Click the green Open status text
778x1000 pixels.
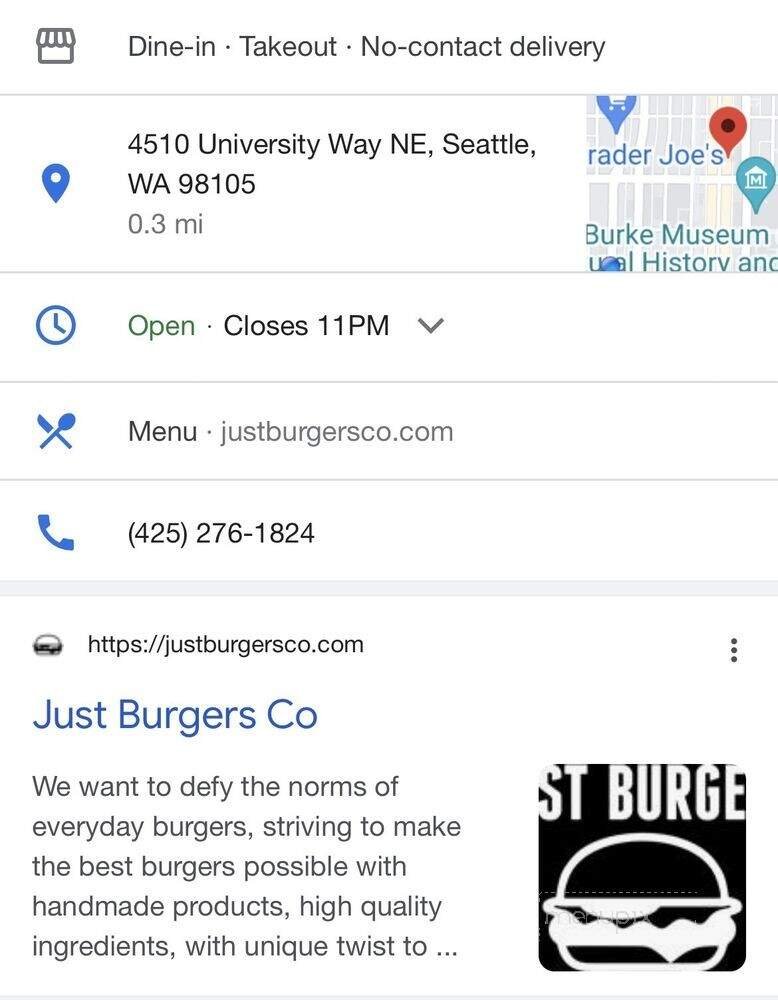pos(161,324)
